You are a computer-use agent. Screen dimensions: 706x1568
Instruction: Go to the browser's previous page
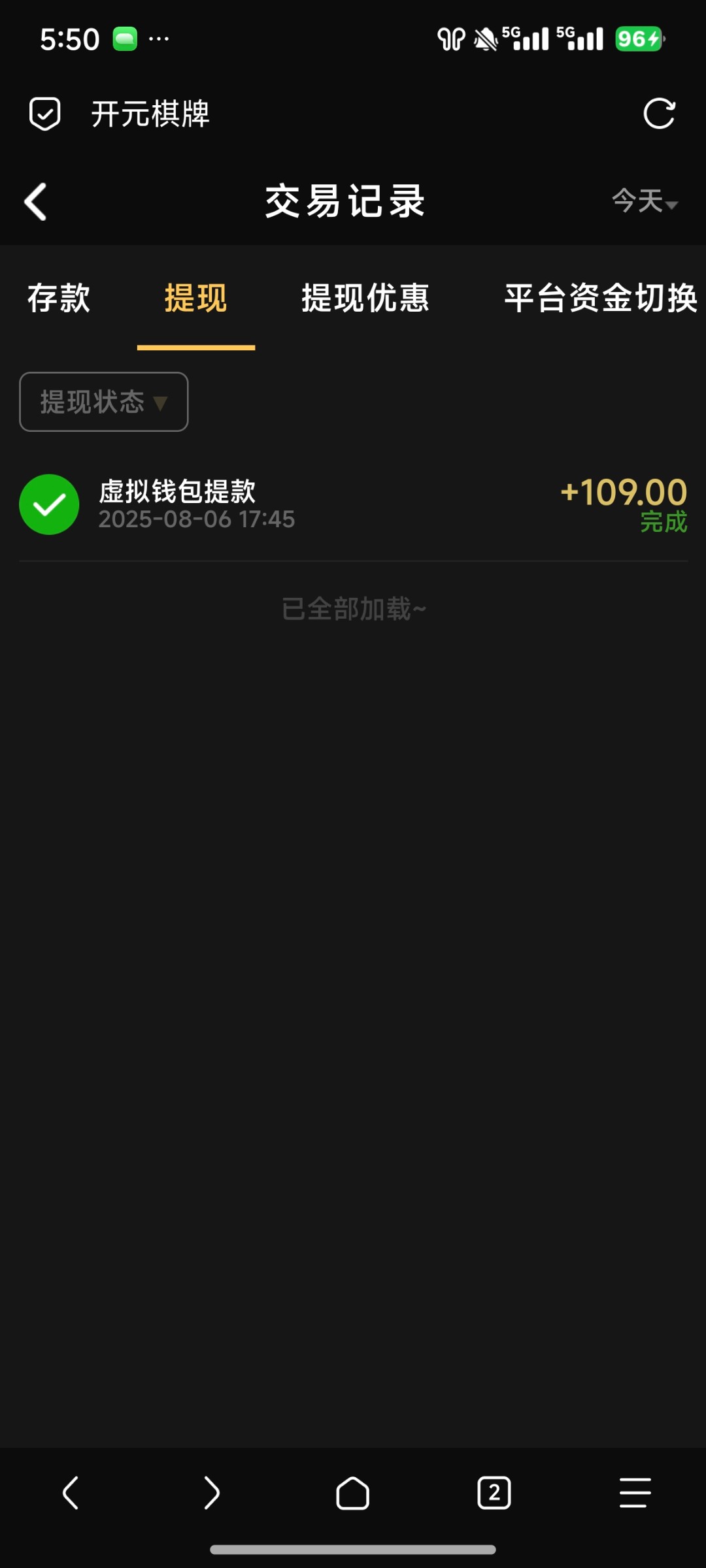point(71,1493)
